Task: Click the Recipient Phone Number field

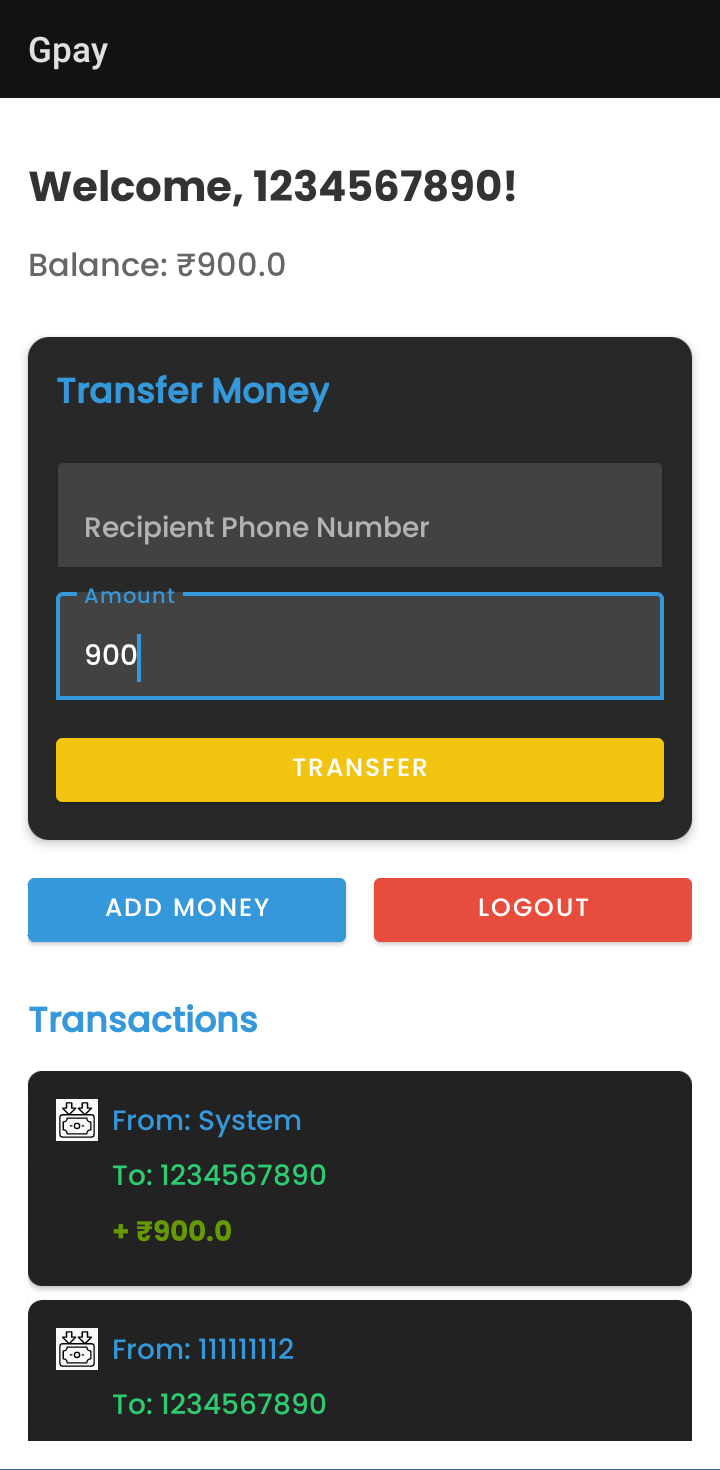Action: pos(360,515)
